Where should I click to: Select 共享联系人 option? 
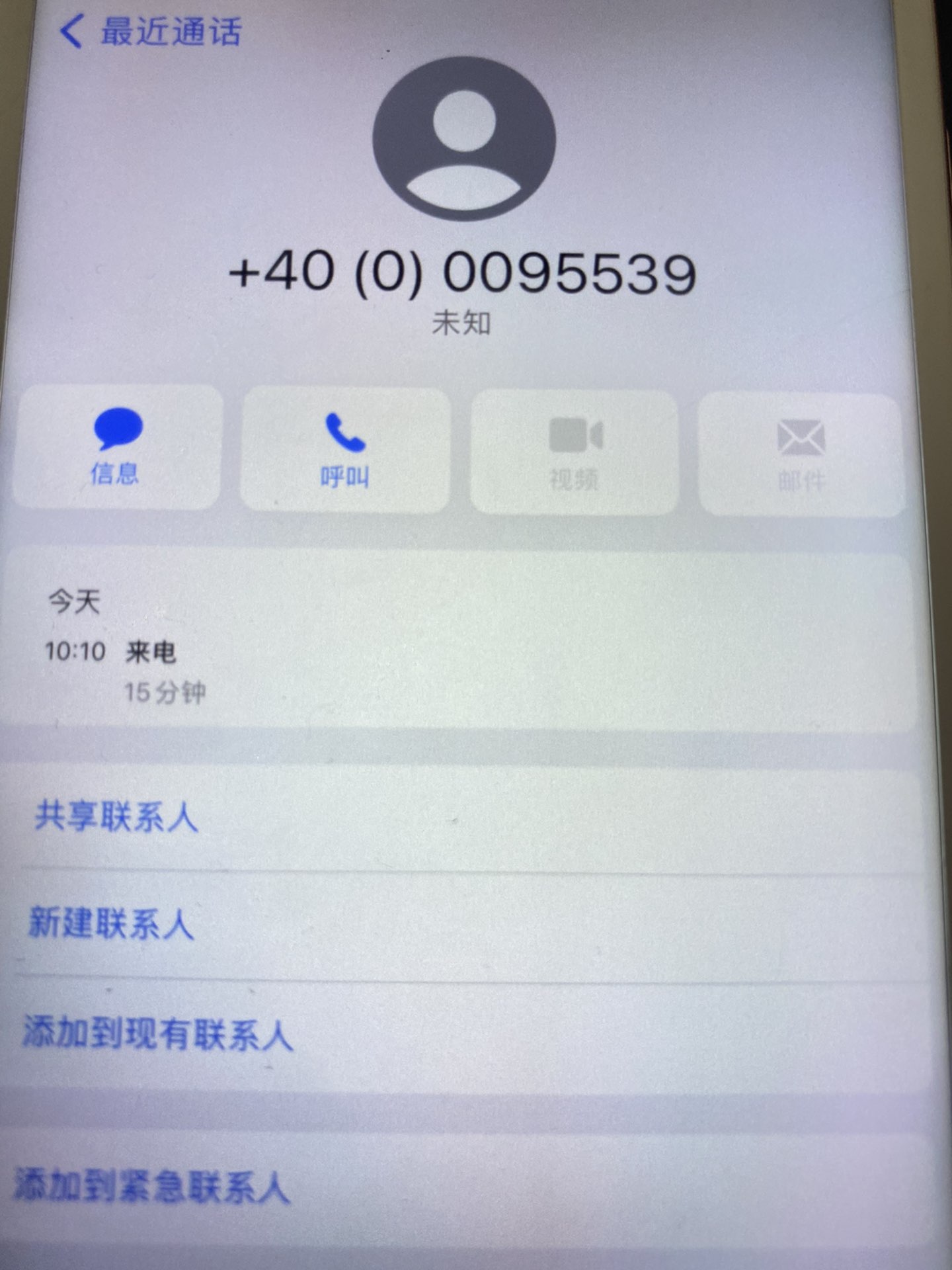(116, 817)
